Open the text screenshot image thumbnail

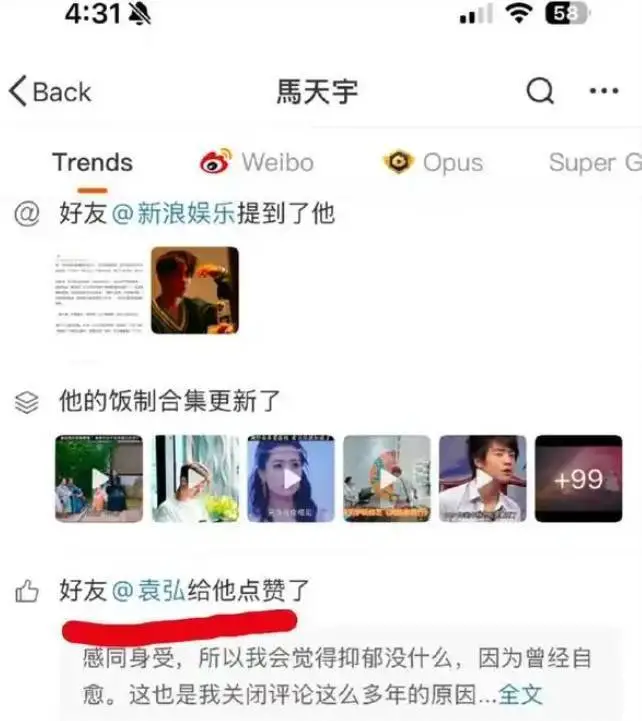tap(97, 290)
